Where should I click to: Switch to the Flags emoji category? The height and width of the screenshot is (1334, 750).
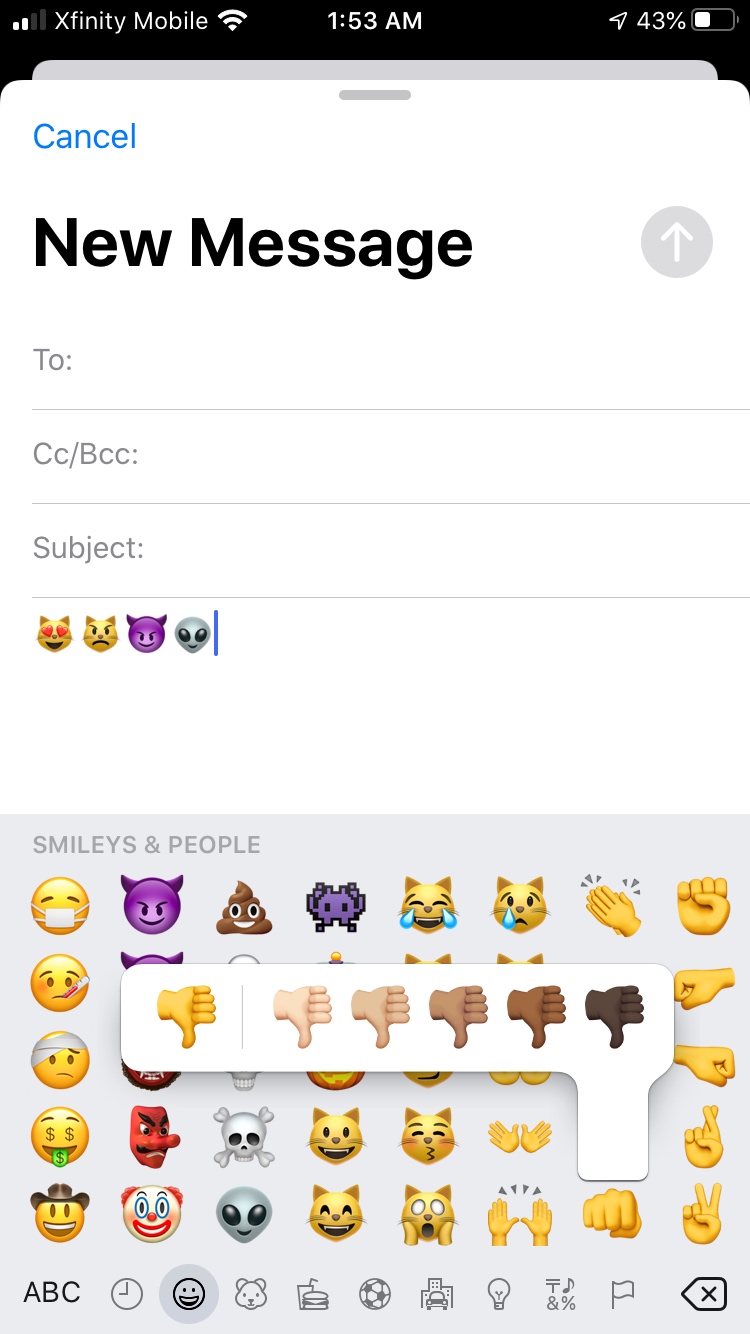622,1295
